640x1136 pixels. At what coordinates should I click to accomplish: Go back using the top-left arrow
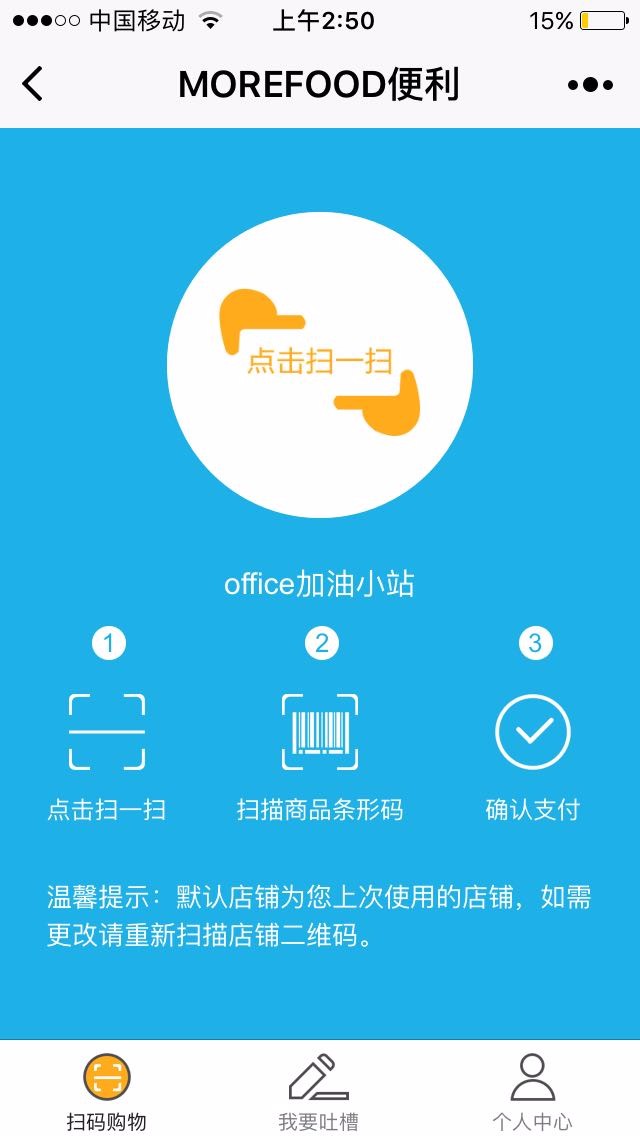pos(33,84)
